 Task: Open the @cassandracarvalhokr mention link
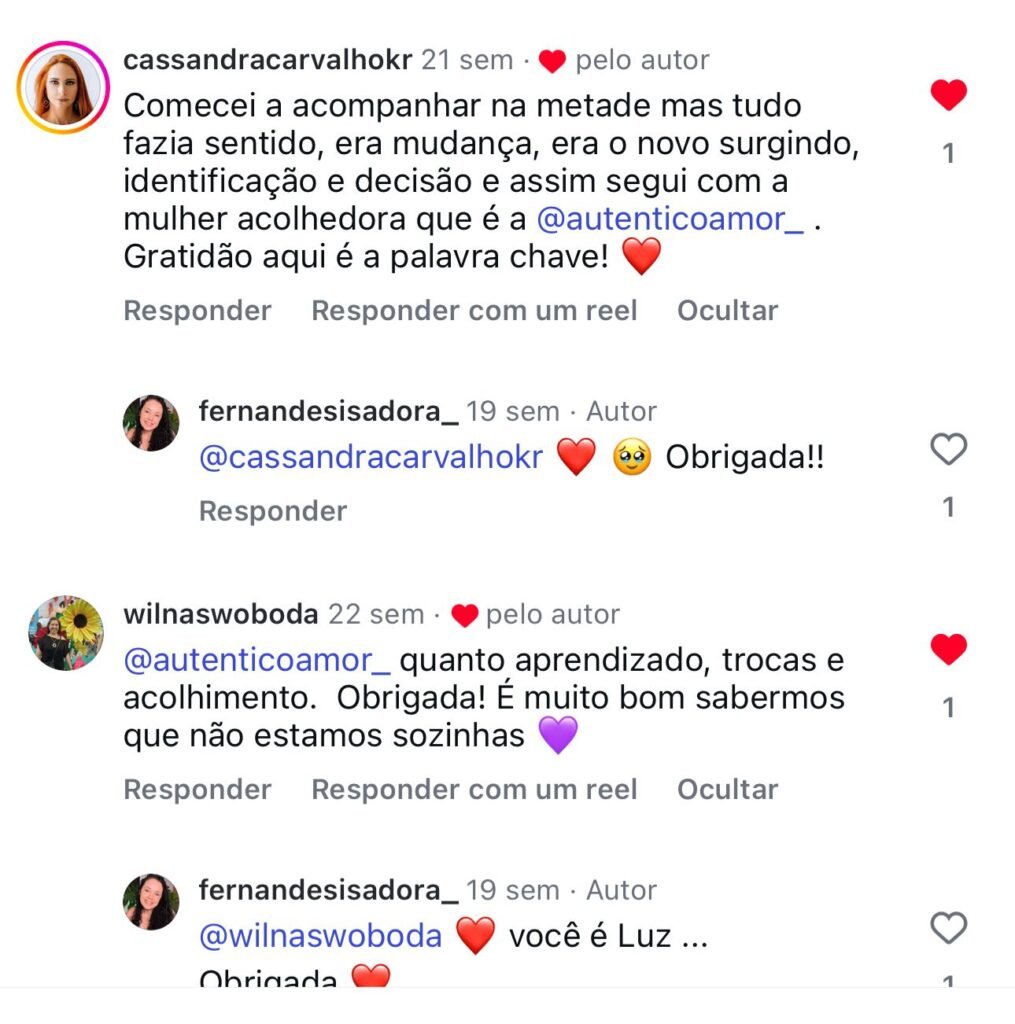point(370,458)
